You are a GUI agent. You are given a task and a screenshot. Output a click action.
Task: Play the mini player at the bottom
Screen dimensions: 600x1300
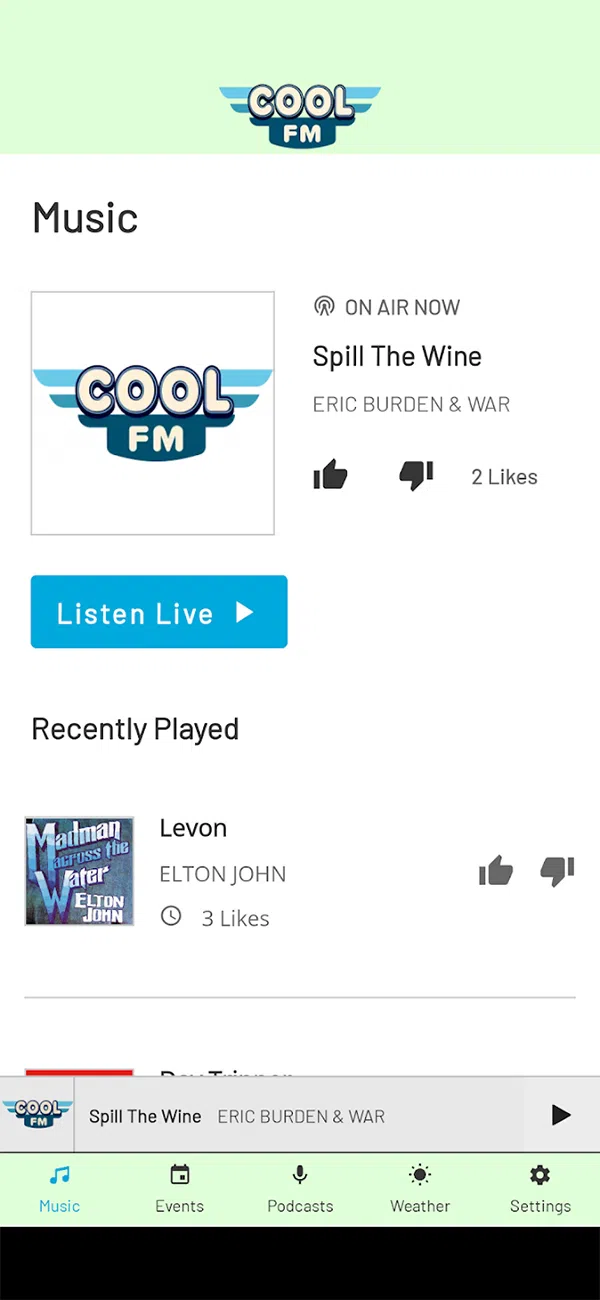(x=561, y=1115)
